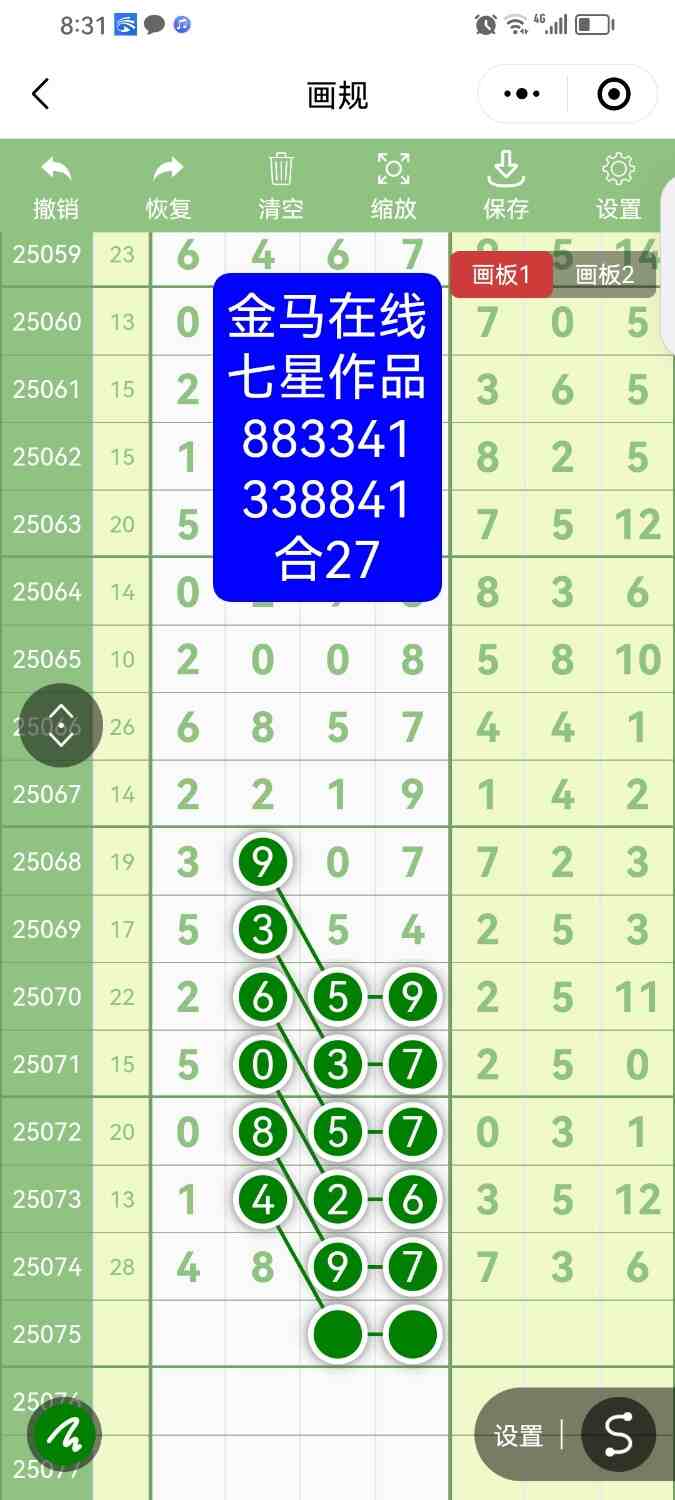This screenshot has height=1500, width=675.
Task: Open the 设置 gear in the toolbar
Action: point(618,187)
